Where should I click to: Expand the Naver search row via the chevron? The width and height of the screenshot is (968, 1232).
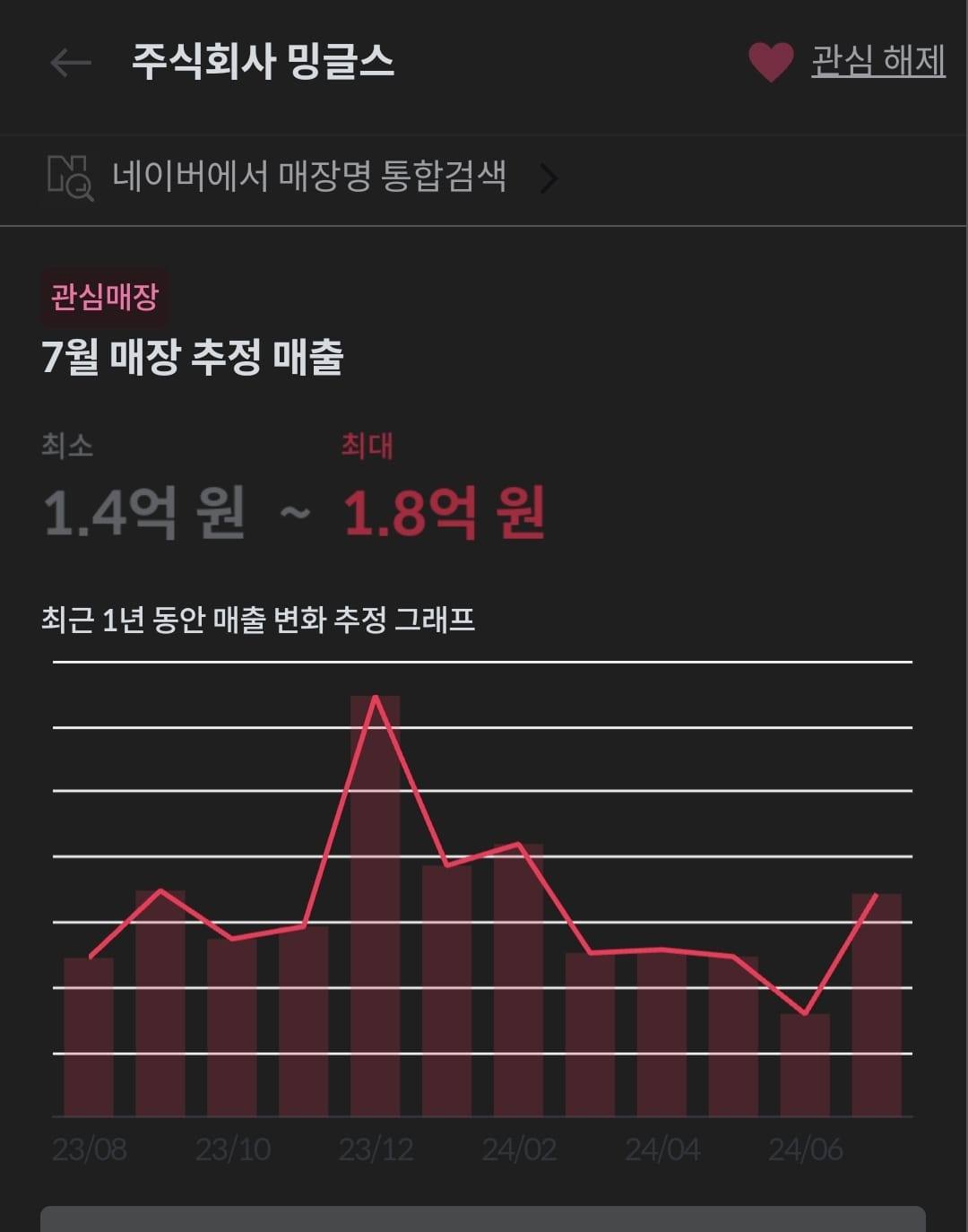[x=549, y=178]
